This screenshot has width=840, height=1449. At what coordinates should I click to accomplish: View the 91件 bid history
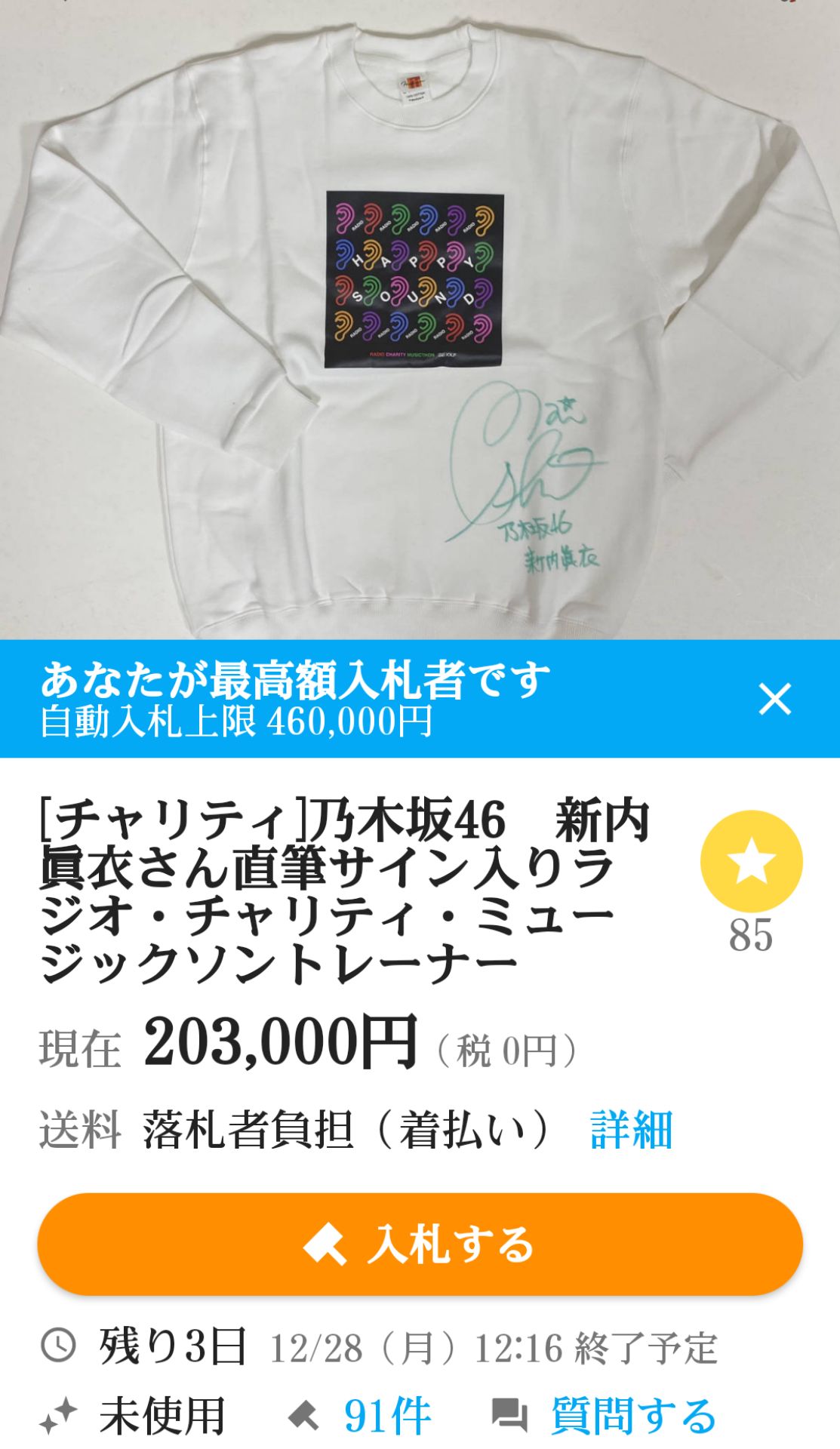click(386, 1415)
